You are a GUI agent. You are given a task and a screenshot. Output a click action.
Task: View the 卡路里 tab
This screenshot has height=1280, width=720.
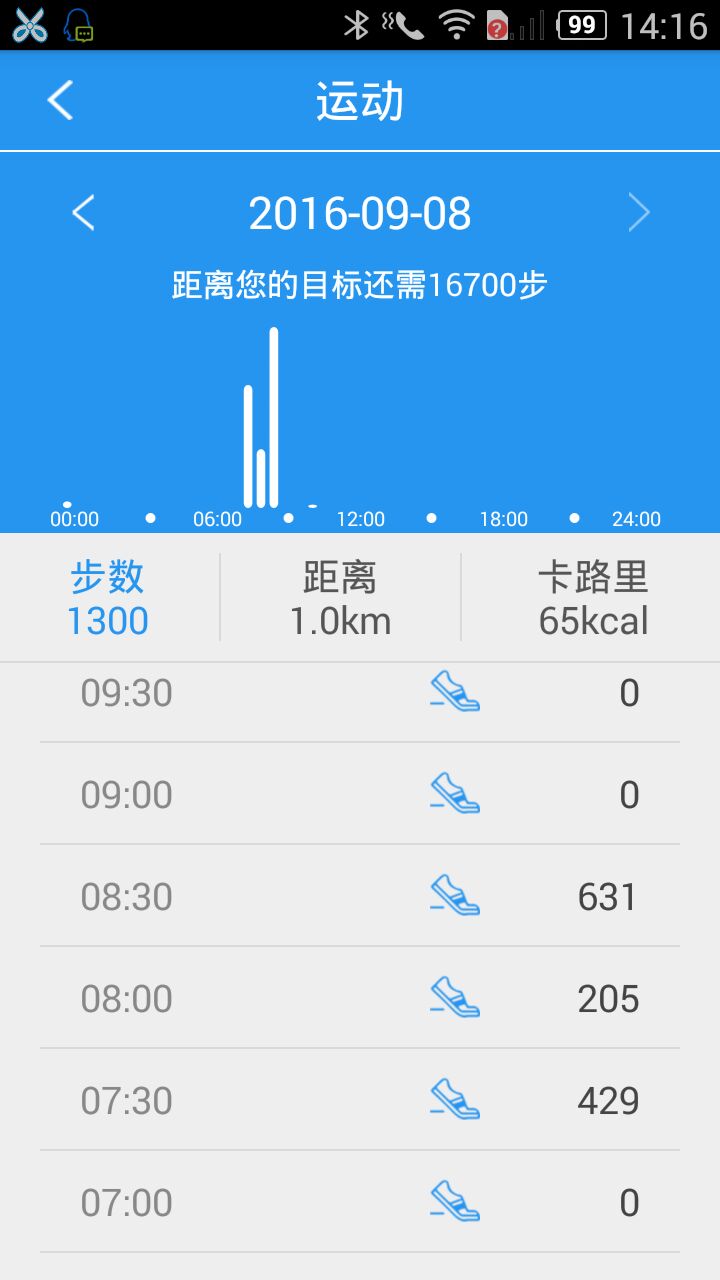pyautogui.click(x=593, y=598)
